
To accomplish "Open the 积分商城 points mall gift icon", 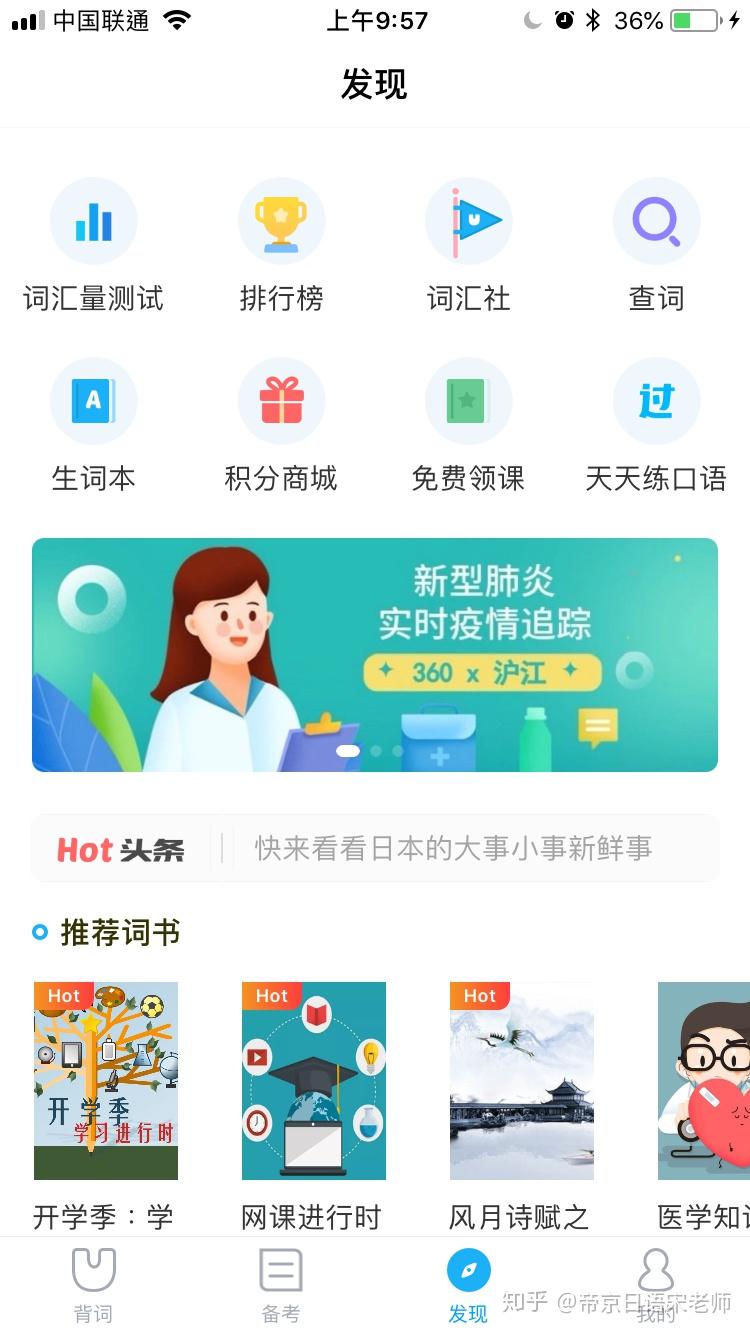I will 281,400.
